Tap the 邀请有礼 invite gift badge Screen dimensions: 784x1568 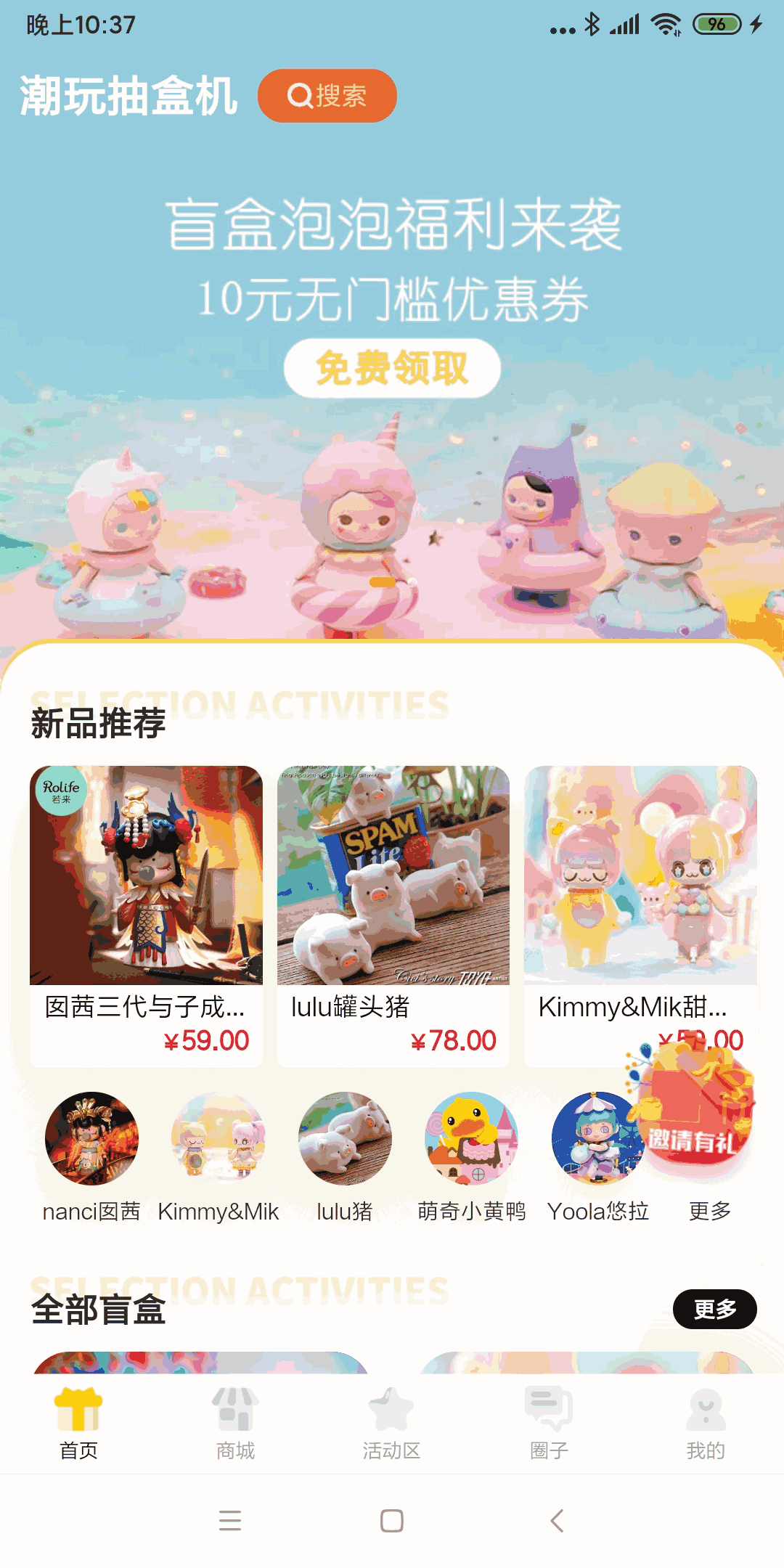point(693,1111)
